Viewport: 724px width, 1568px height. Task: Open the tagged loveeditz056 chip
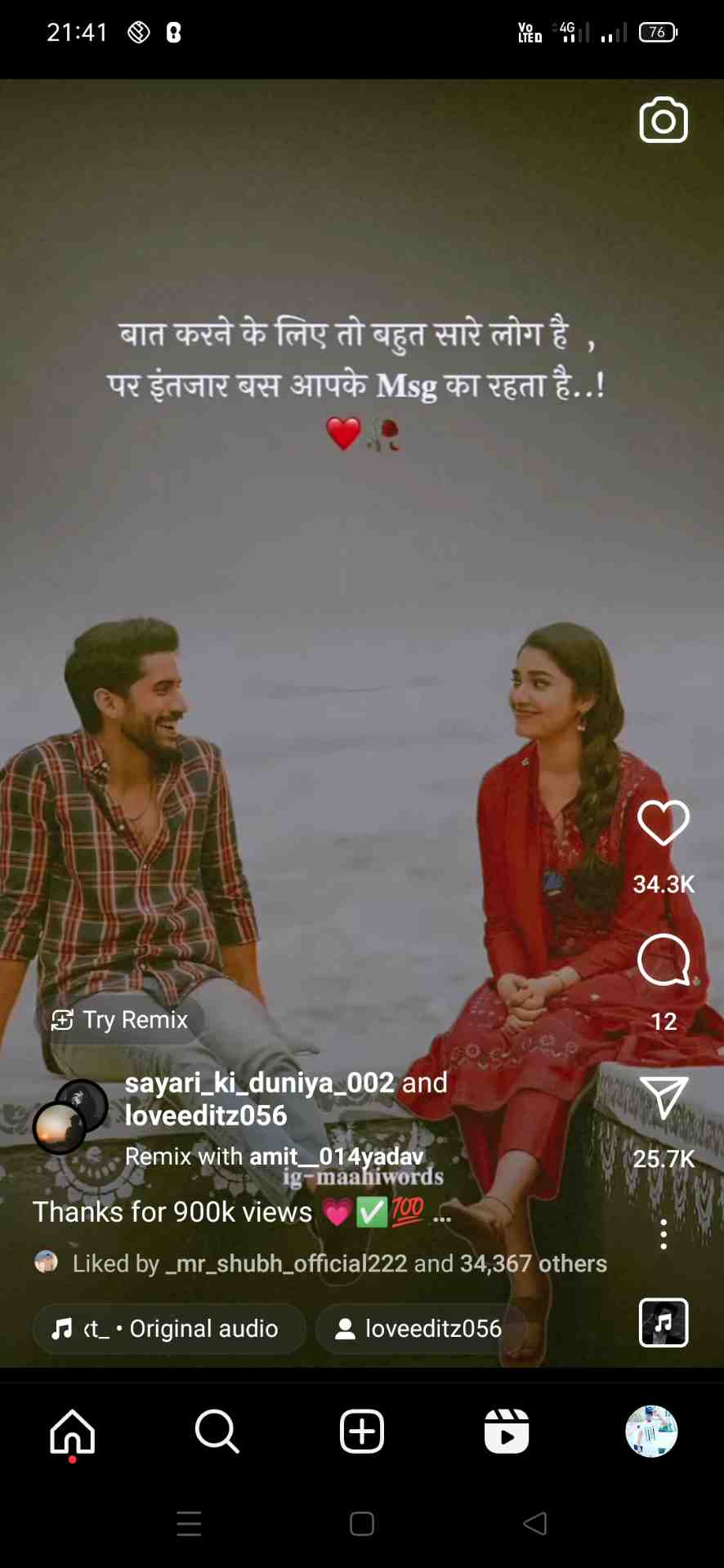pyautogui.click(x=418, y=1329)
